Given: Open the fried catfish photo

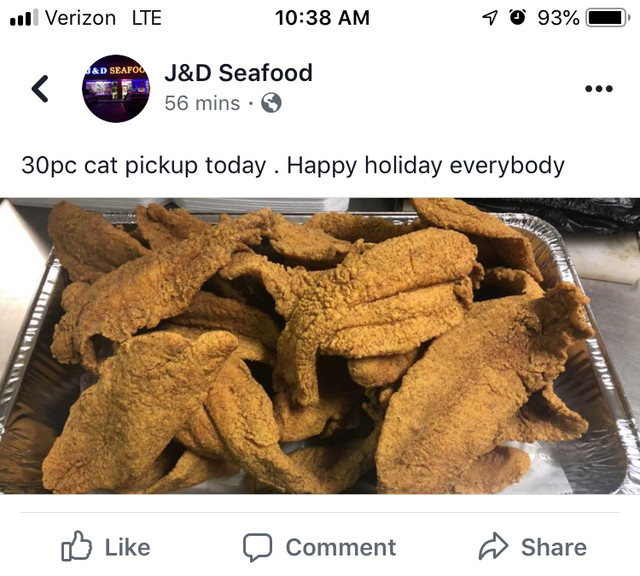Looking at the screenshot, I should (320, 346).
